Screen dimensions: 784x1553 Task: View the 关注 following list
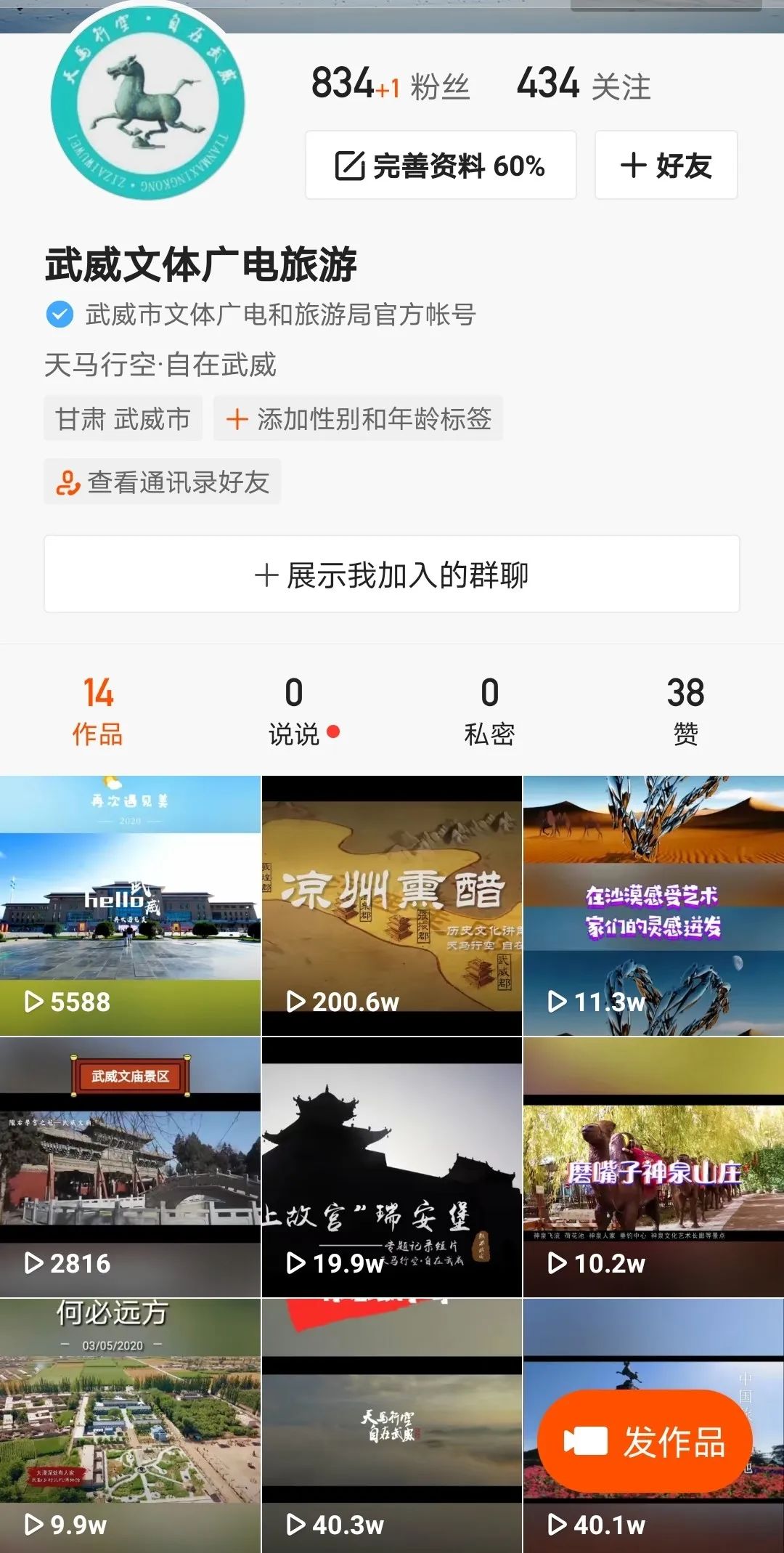click(584, 84)
